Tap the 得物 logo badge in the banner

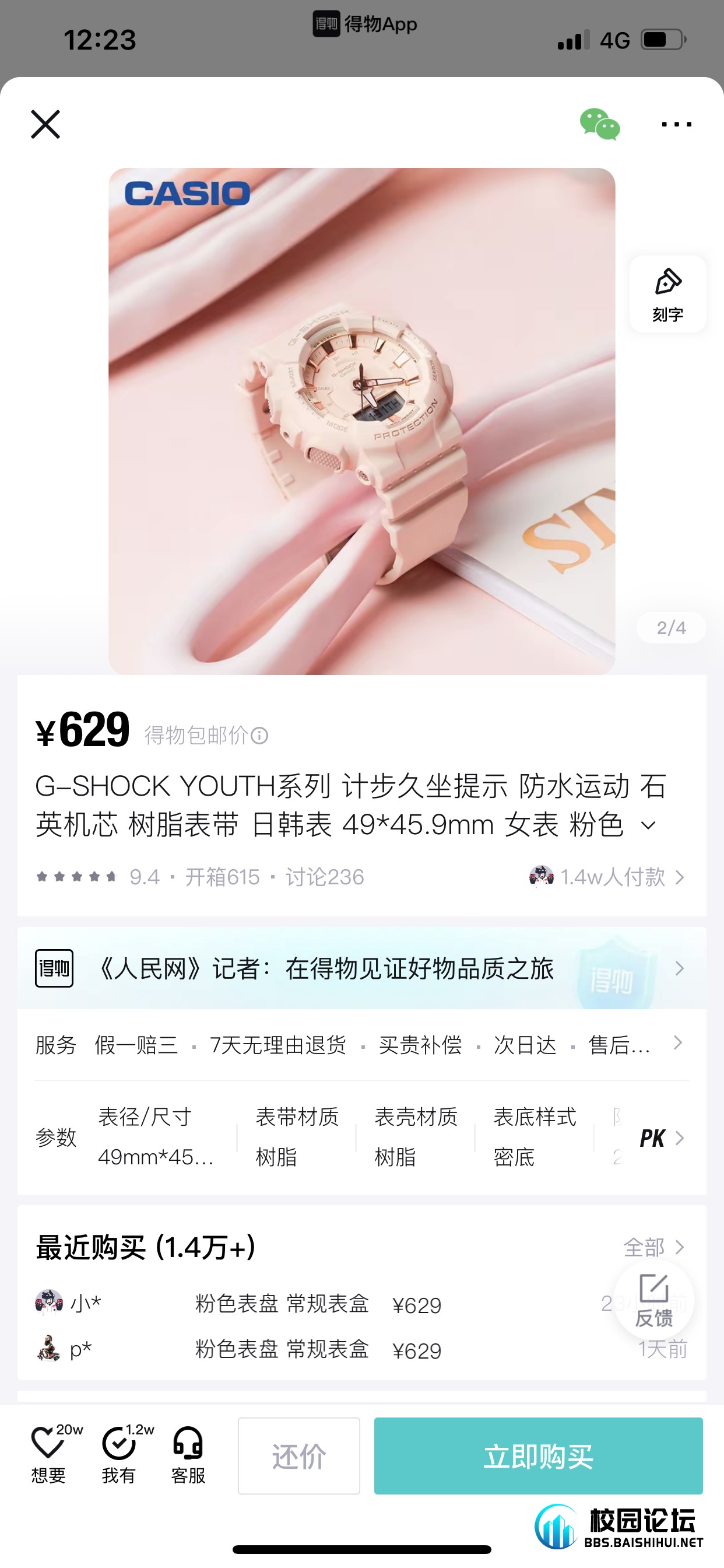tap(54, 968)
